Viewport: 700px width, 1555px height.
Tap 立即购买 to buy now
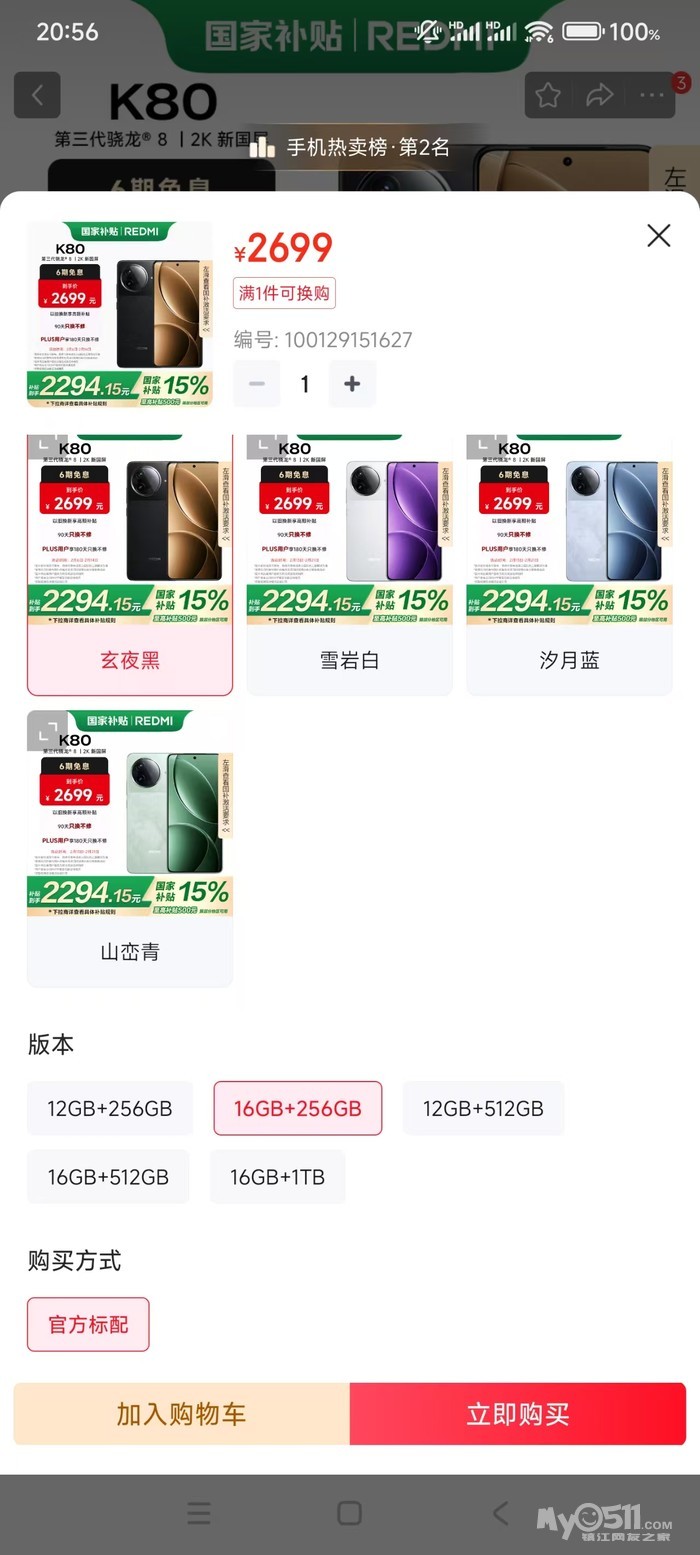click(x=517, y=1414)
